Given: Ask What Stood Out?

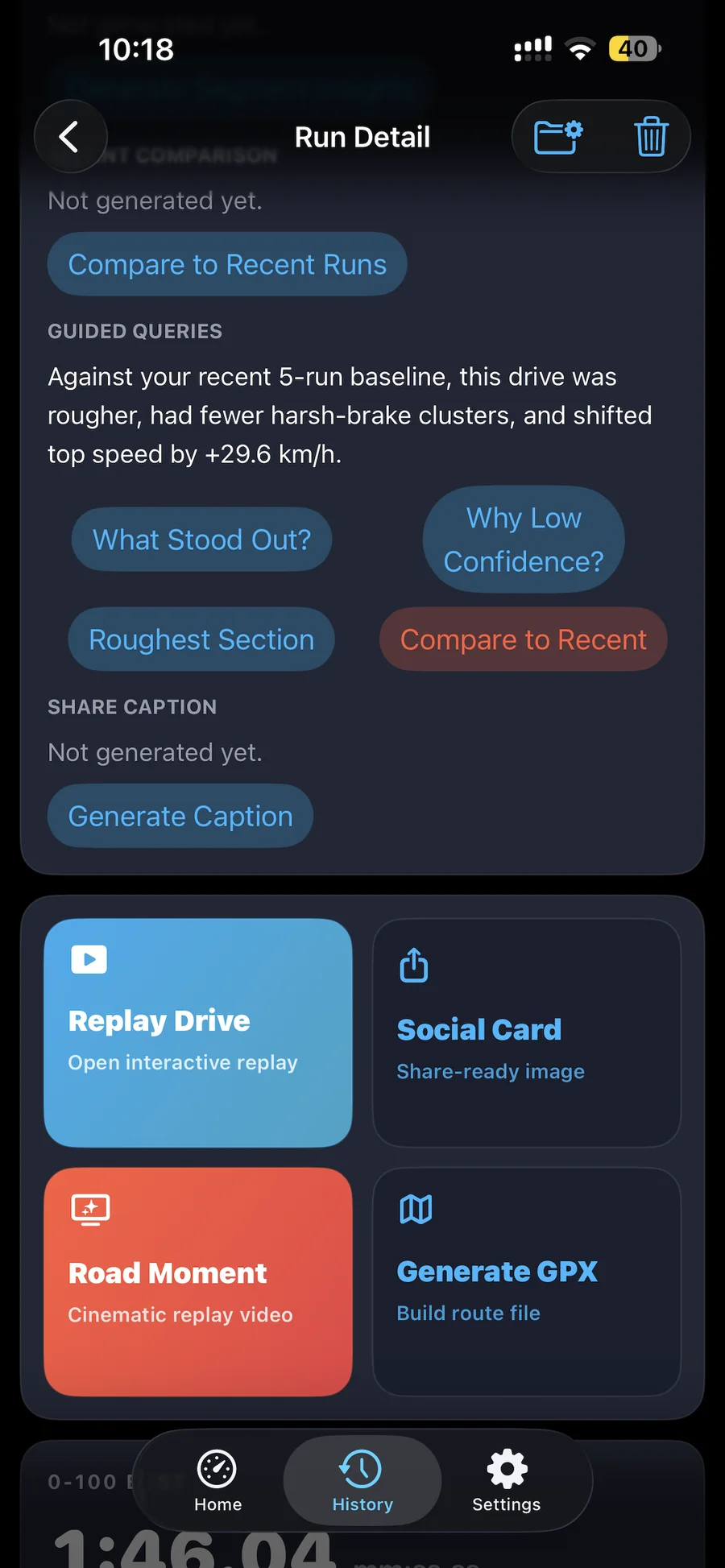Looking at the screenshot, I should click(201, 540).
